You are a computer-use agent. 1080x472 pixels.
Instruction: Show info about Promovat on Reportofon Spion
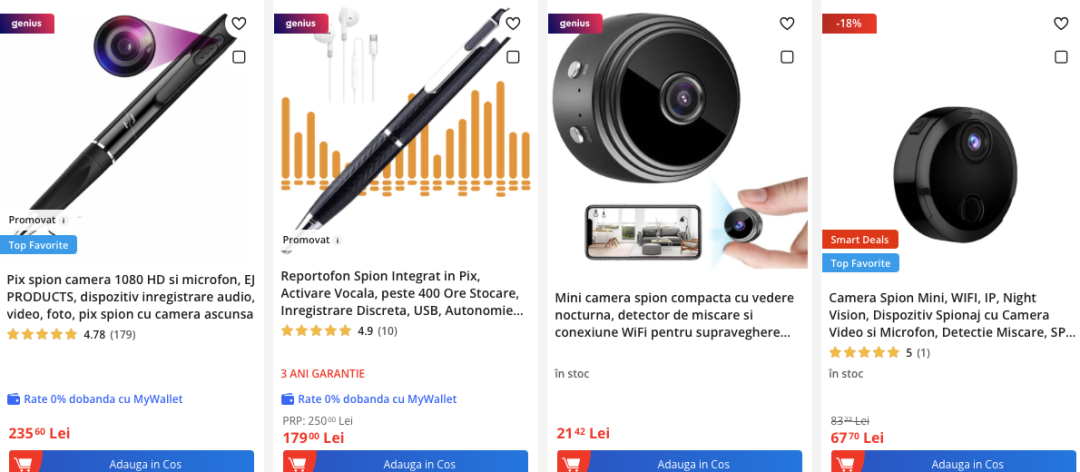337,241
